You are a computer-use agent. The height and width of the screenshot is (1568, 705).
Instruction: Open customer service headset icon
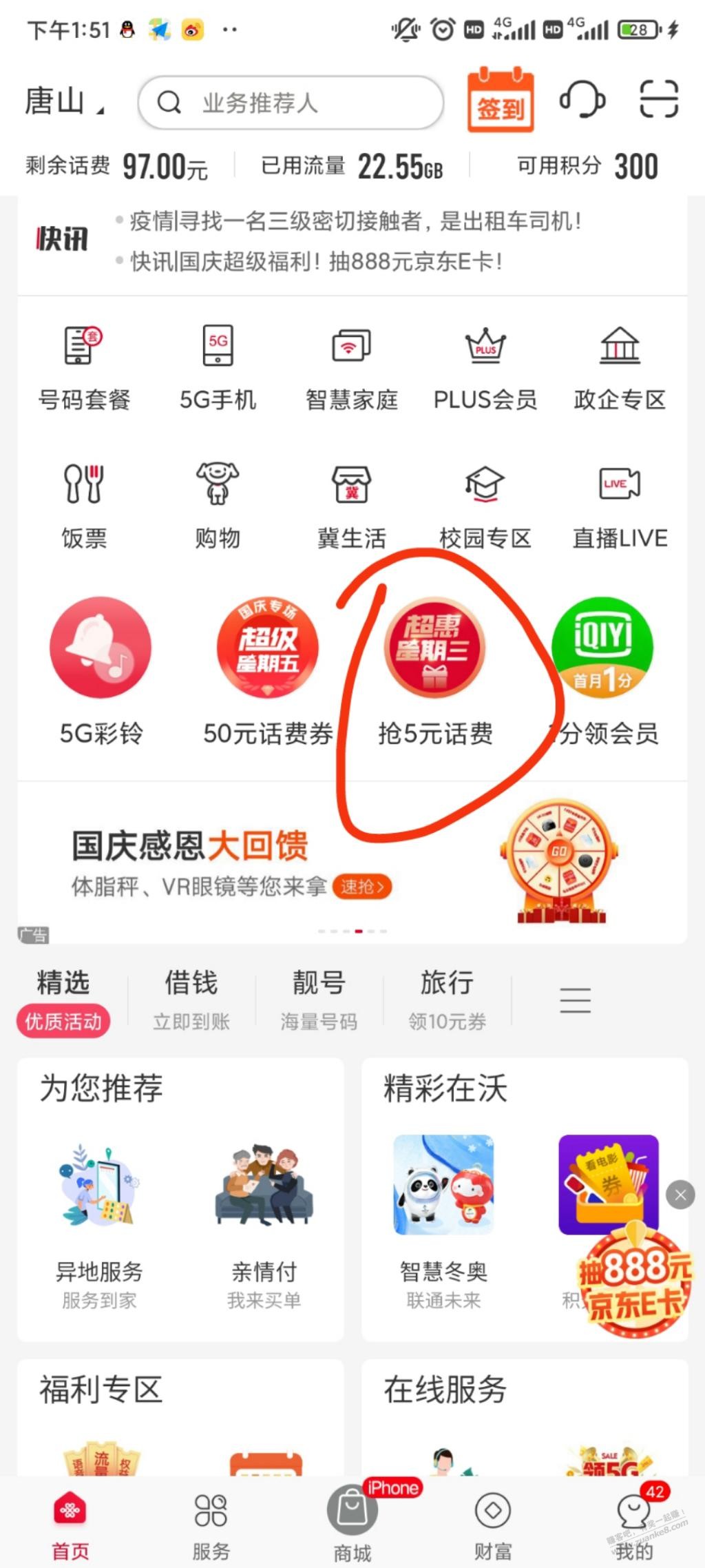point(582,100)
